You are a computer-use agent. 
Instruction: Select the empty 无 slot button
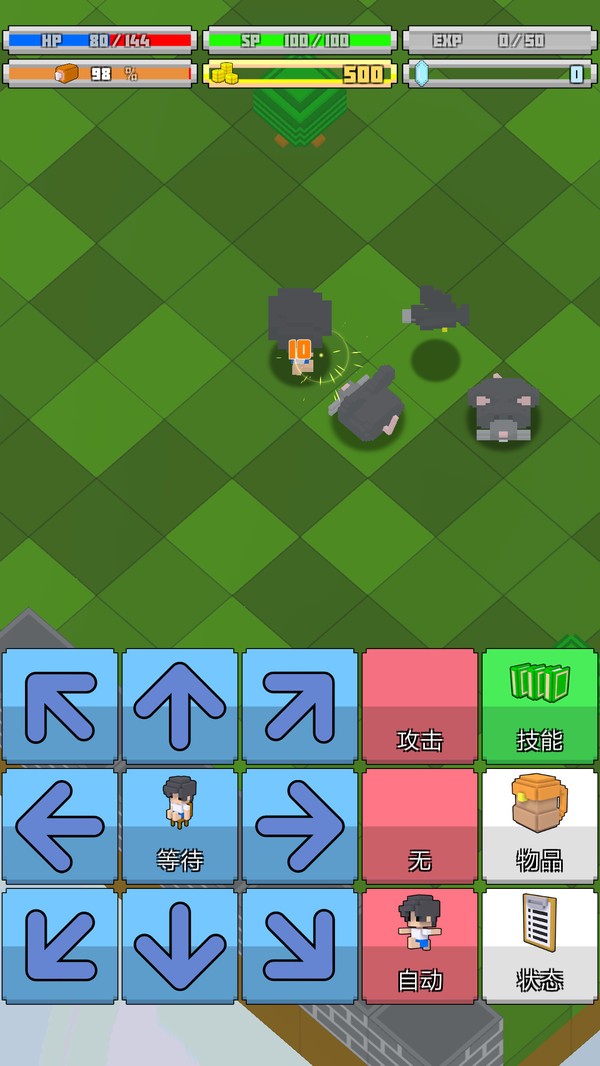[x=420, y=826]
